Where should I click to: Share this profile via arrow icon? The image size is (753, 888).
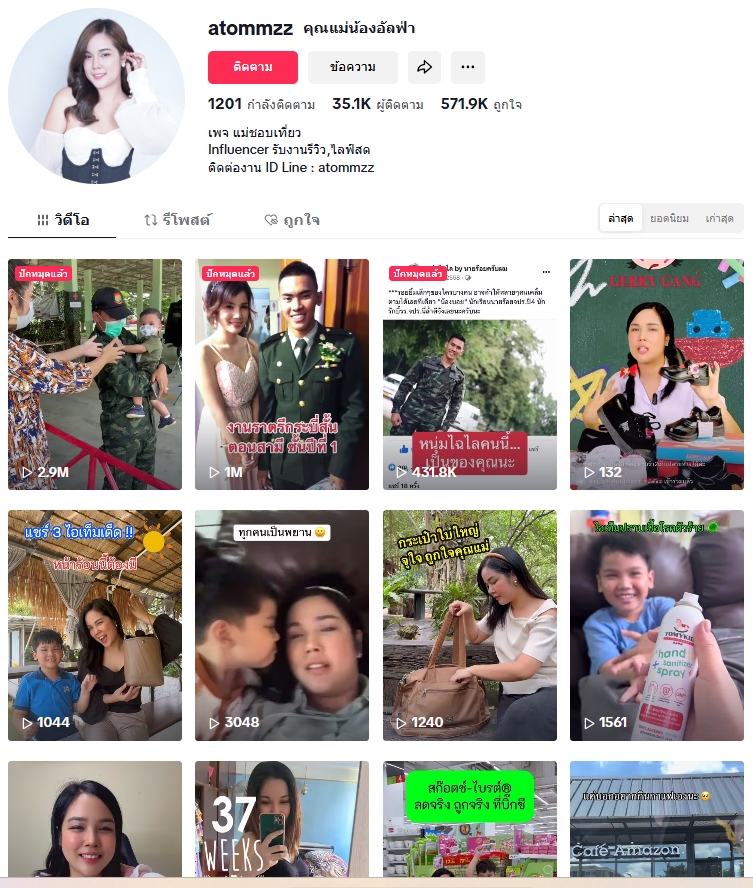coord(424,67)
